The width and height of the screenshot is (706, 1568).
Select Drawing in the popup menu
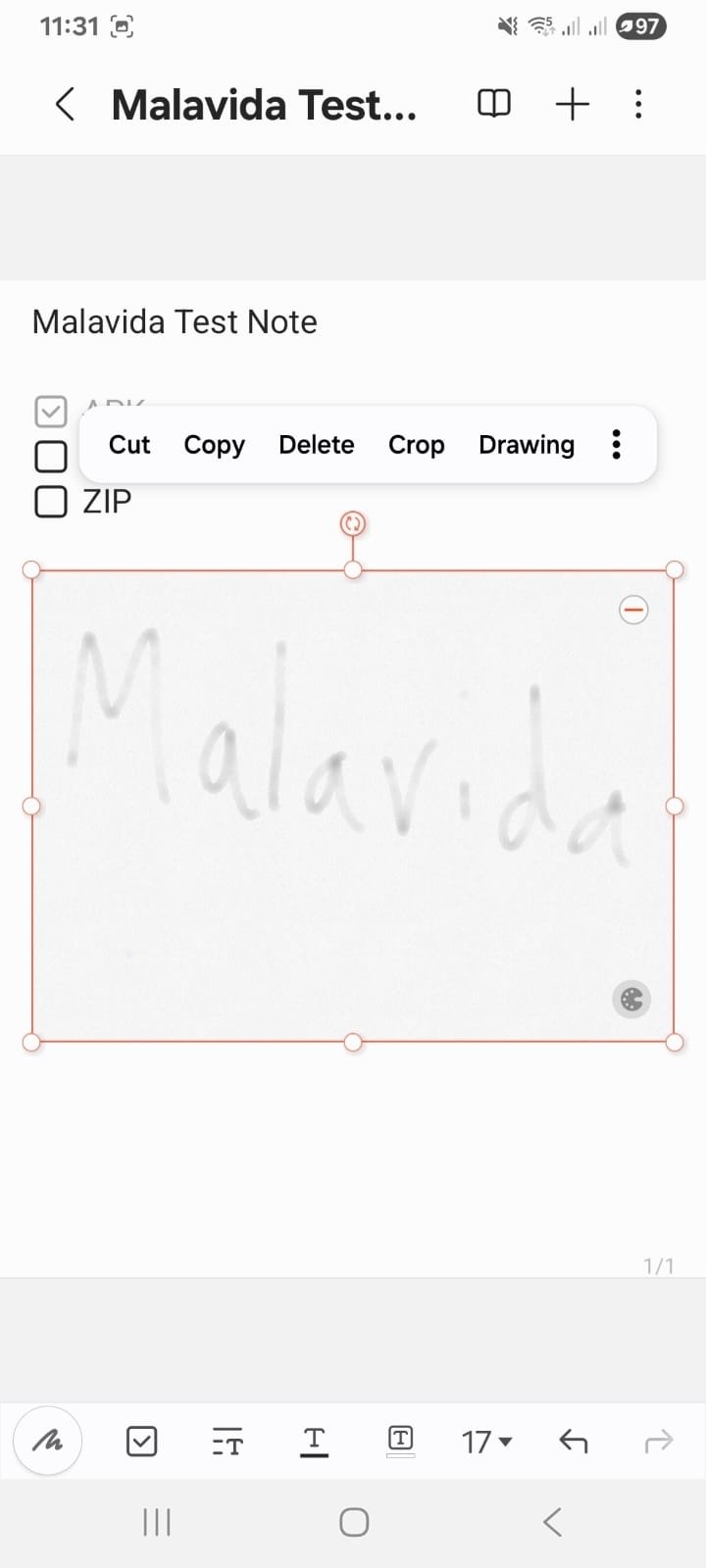coord(526,445)
